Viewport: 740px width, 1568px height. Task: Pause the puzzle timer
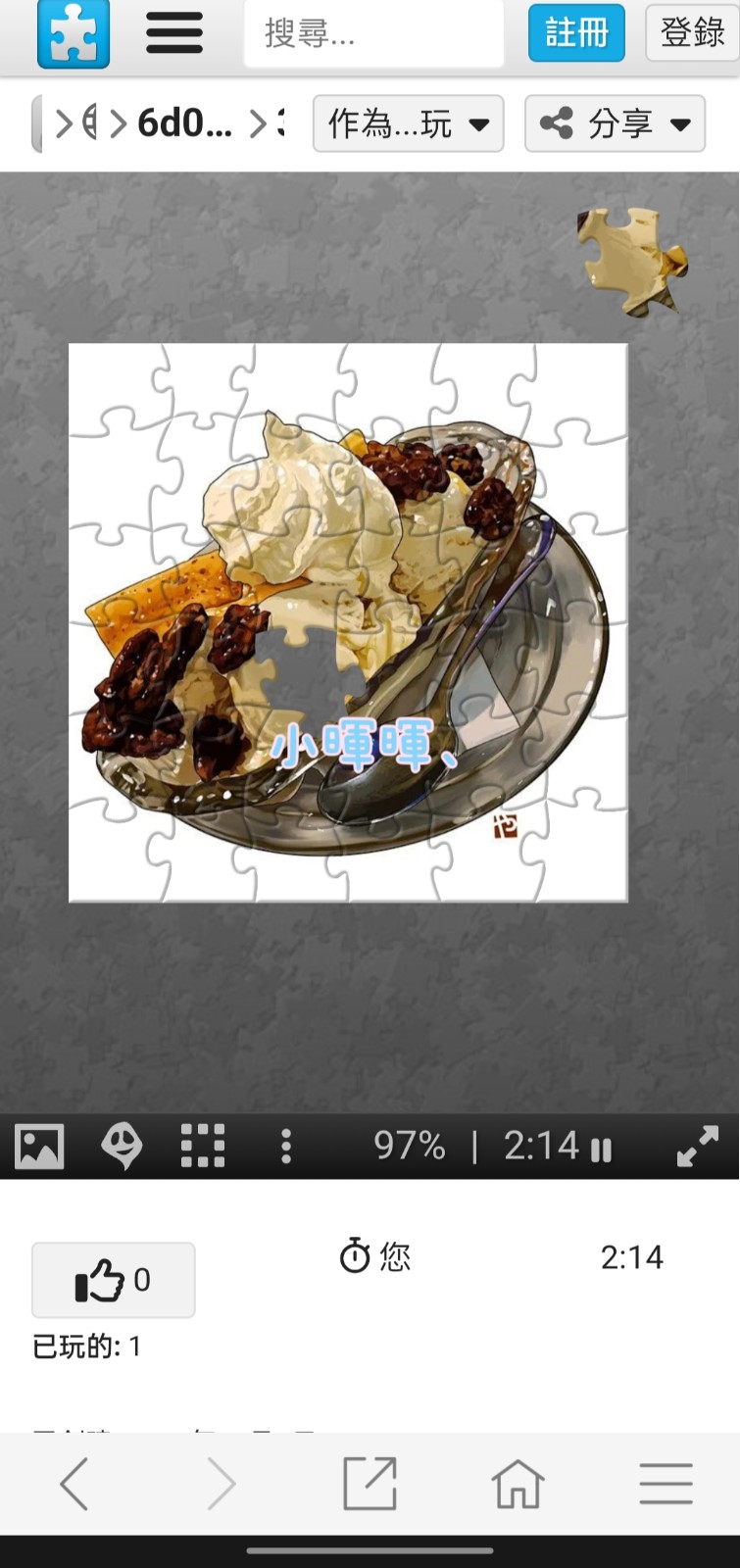coord(601,1148)
